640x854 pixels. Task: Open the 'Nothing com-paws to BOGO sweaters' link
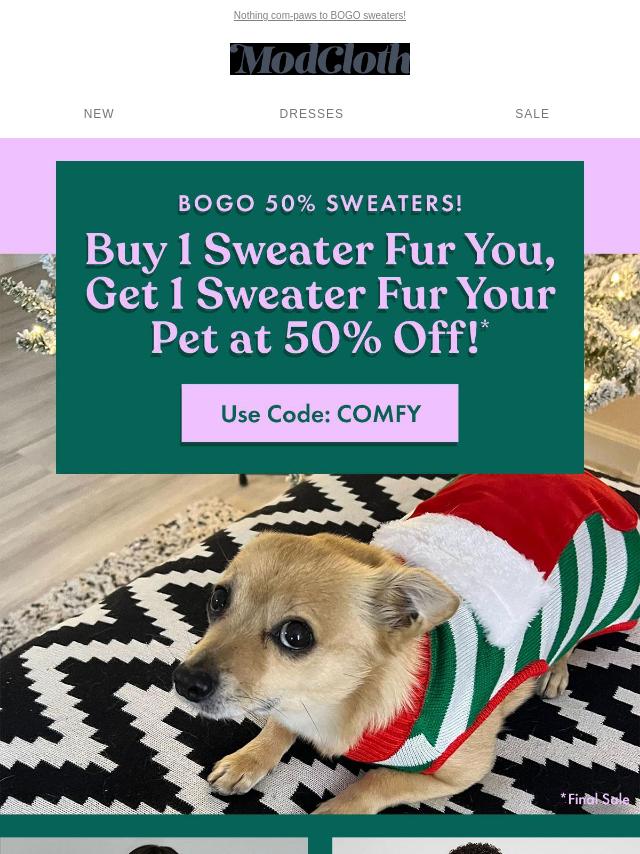[x=319, y=16]
